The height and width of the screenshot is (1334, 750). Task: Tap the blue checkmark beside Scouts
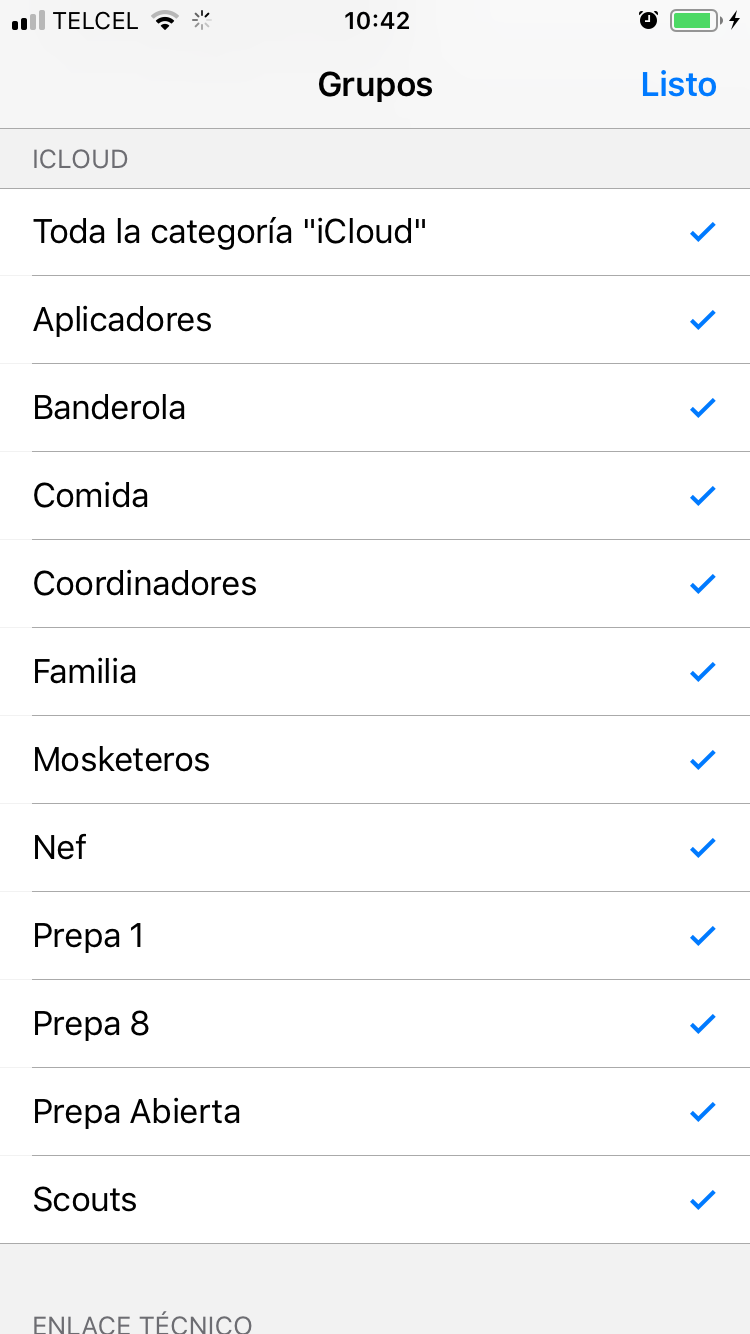click(703, 1199)
